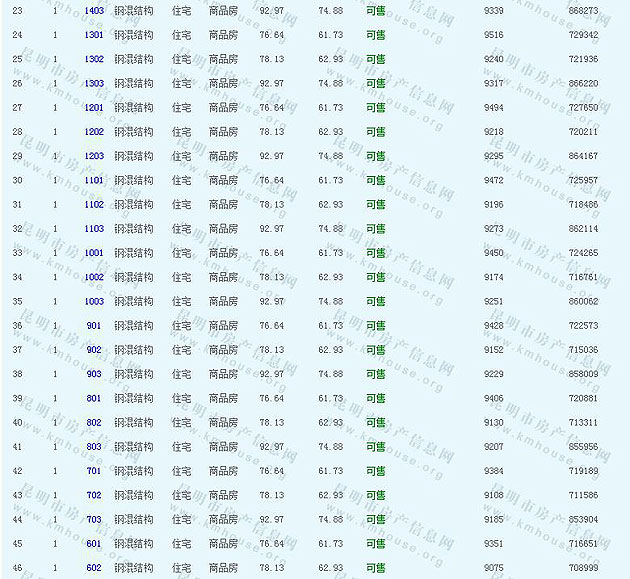Select room number 1302
This screenshot has height=579, width=630.
point(94,59)
